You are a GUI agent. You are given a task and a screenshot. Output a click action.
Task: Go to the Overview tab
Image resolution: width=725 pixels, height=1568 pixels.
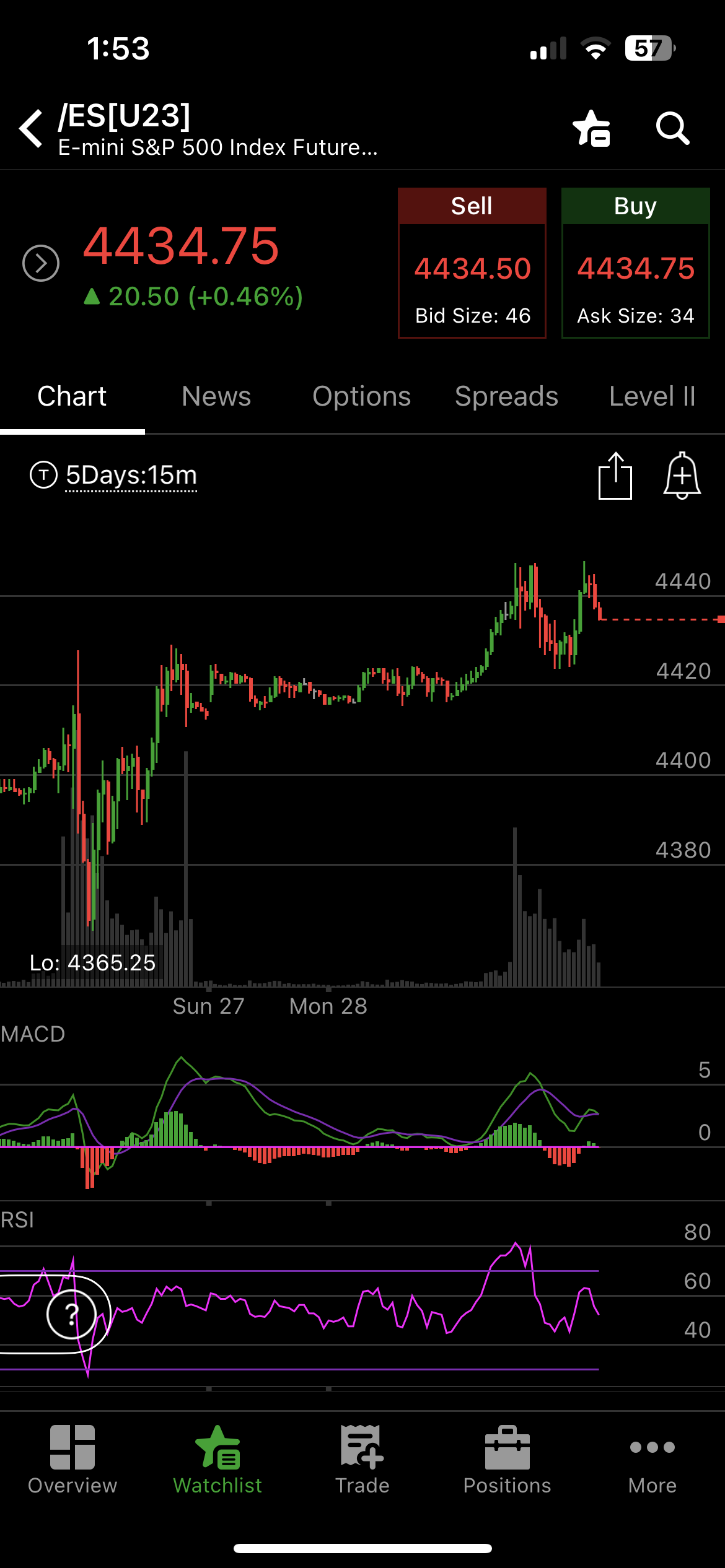[72, 1460]
